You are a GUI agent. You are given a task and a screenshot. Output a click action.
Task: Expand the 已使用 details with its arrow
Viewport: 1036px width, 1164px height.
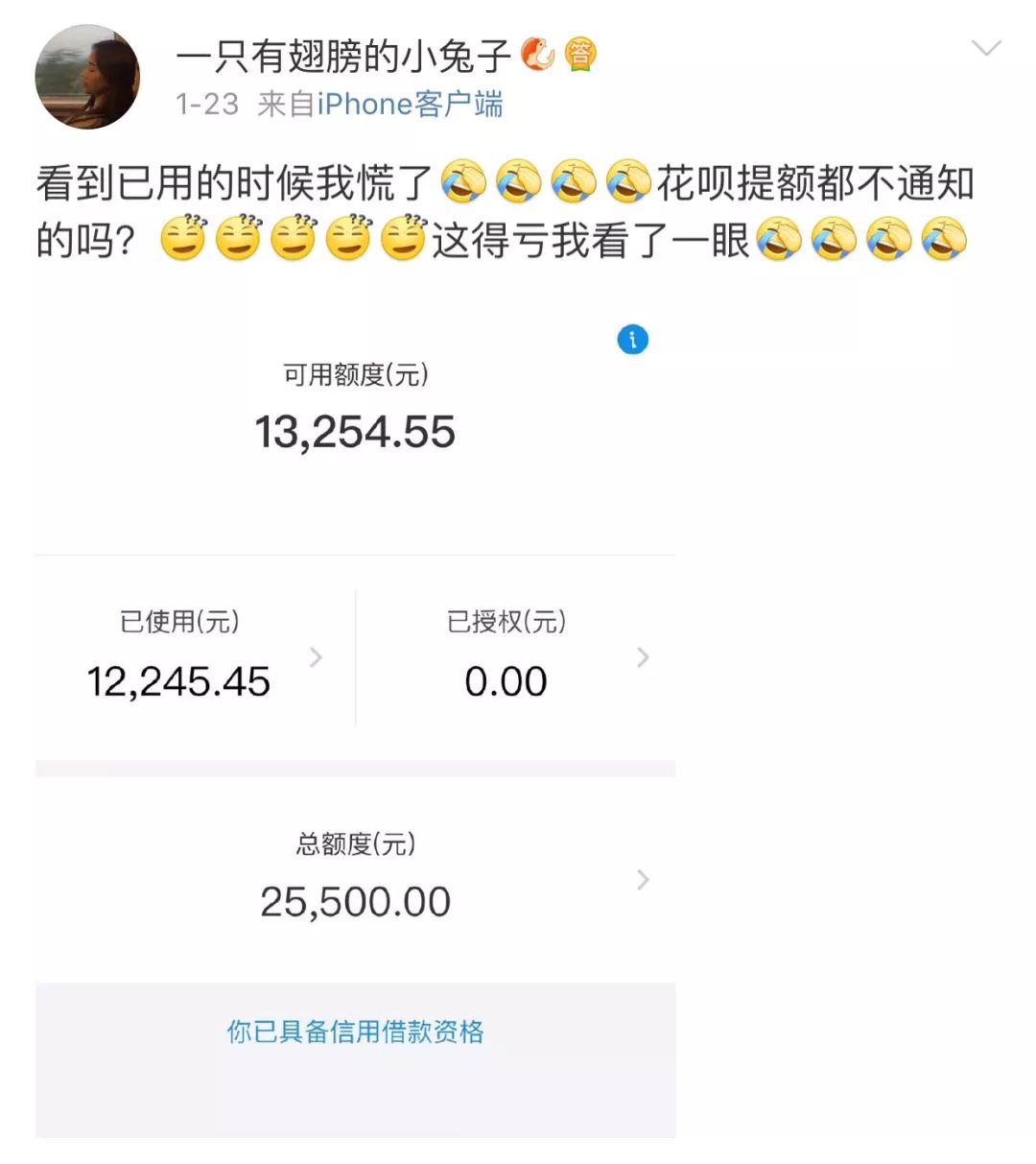[x=318, y=657]
